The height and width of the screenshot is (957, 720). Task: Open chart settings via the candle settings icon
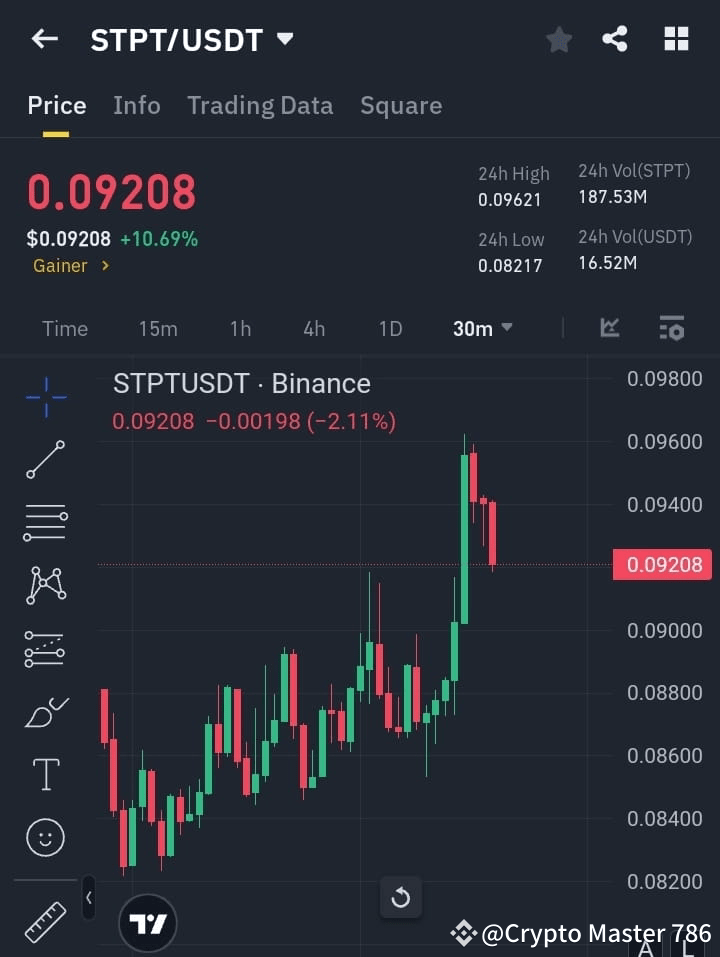click(x=671, y=328)
